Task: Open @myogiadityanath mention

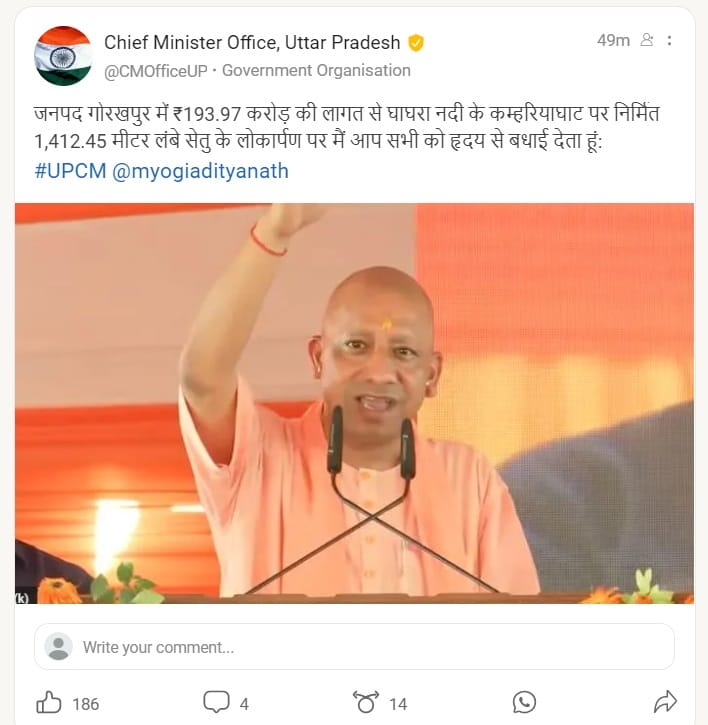Action: [x=200, y=171]
